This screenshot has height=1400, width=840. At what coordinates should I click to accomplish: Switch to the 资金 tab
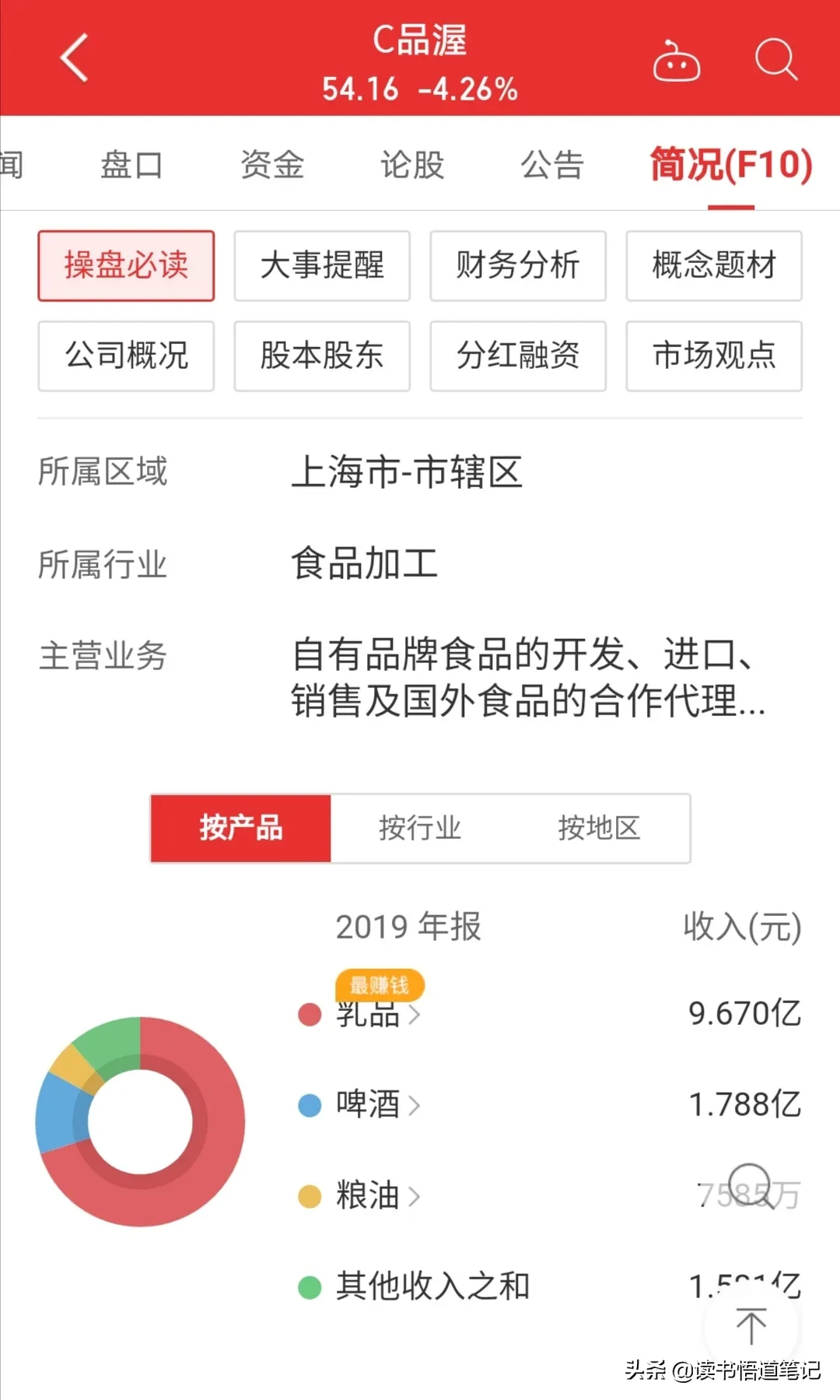click(271, 165)
